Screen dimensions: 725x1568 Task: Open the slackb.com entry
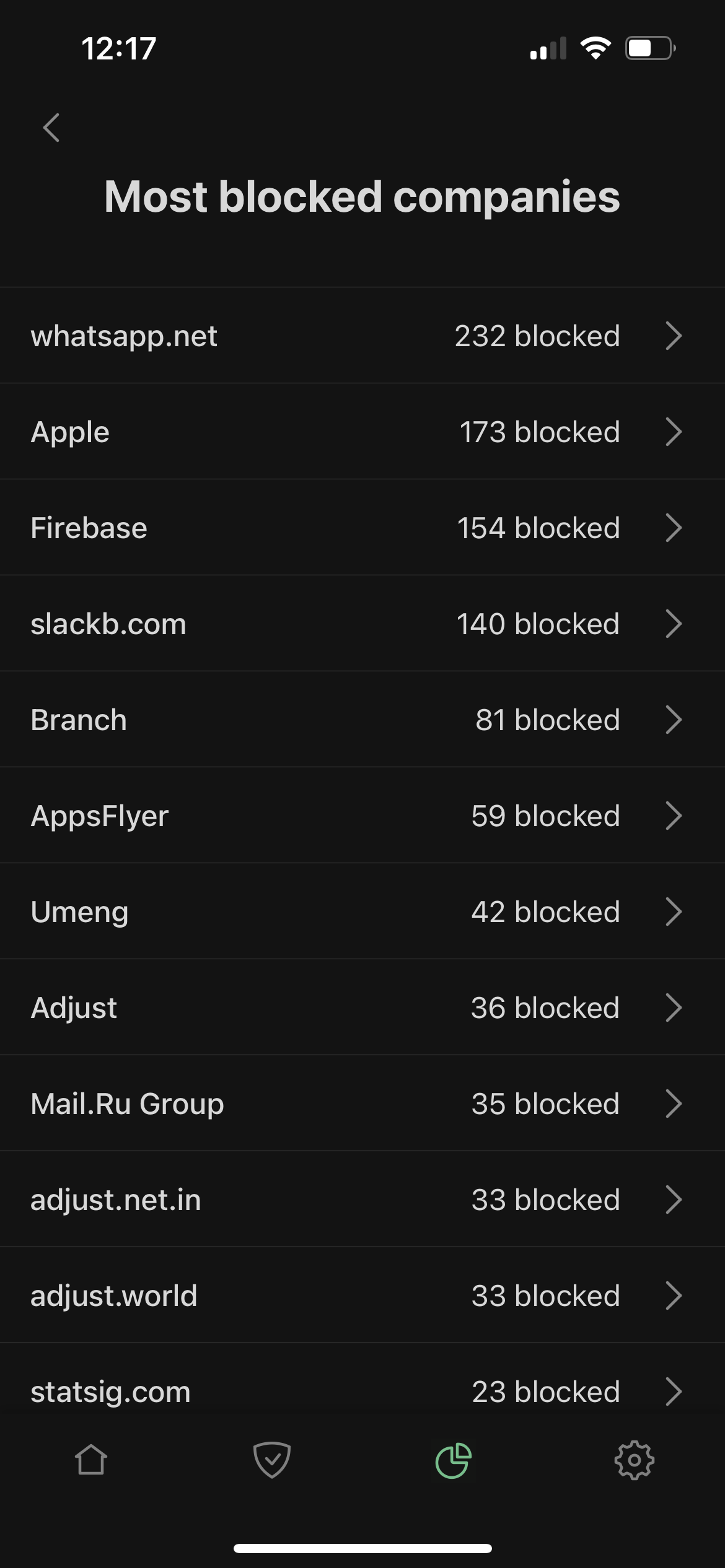click(x=362, y=624)
